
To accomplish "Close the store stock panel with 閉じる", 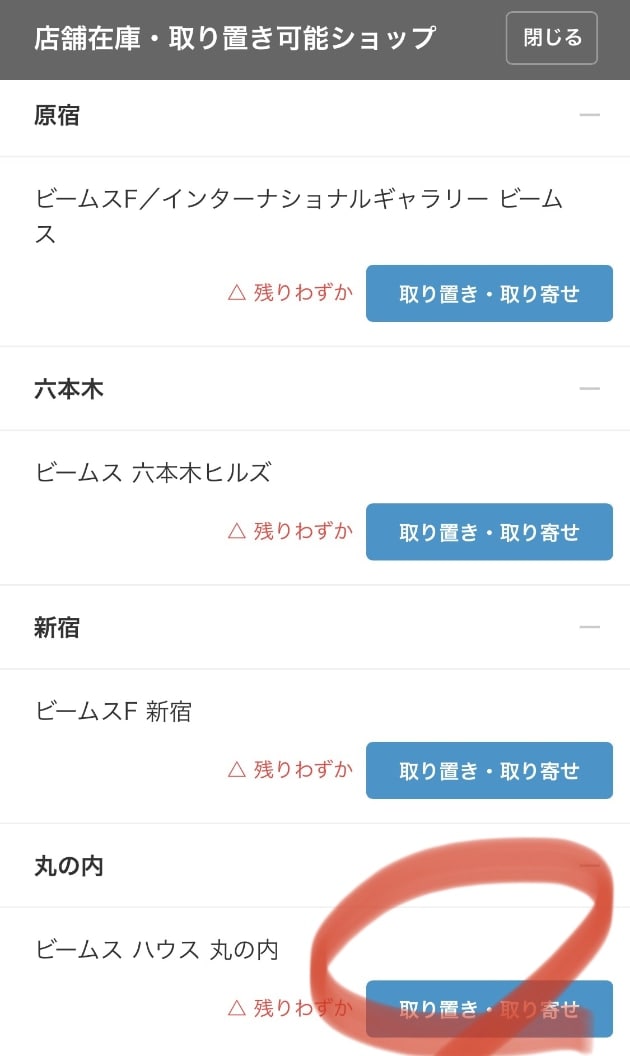I will point(551,38).
